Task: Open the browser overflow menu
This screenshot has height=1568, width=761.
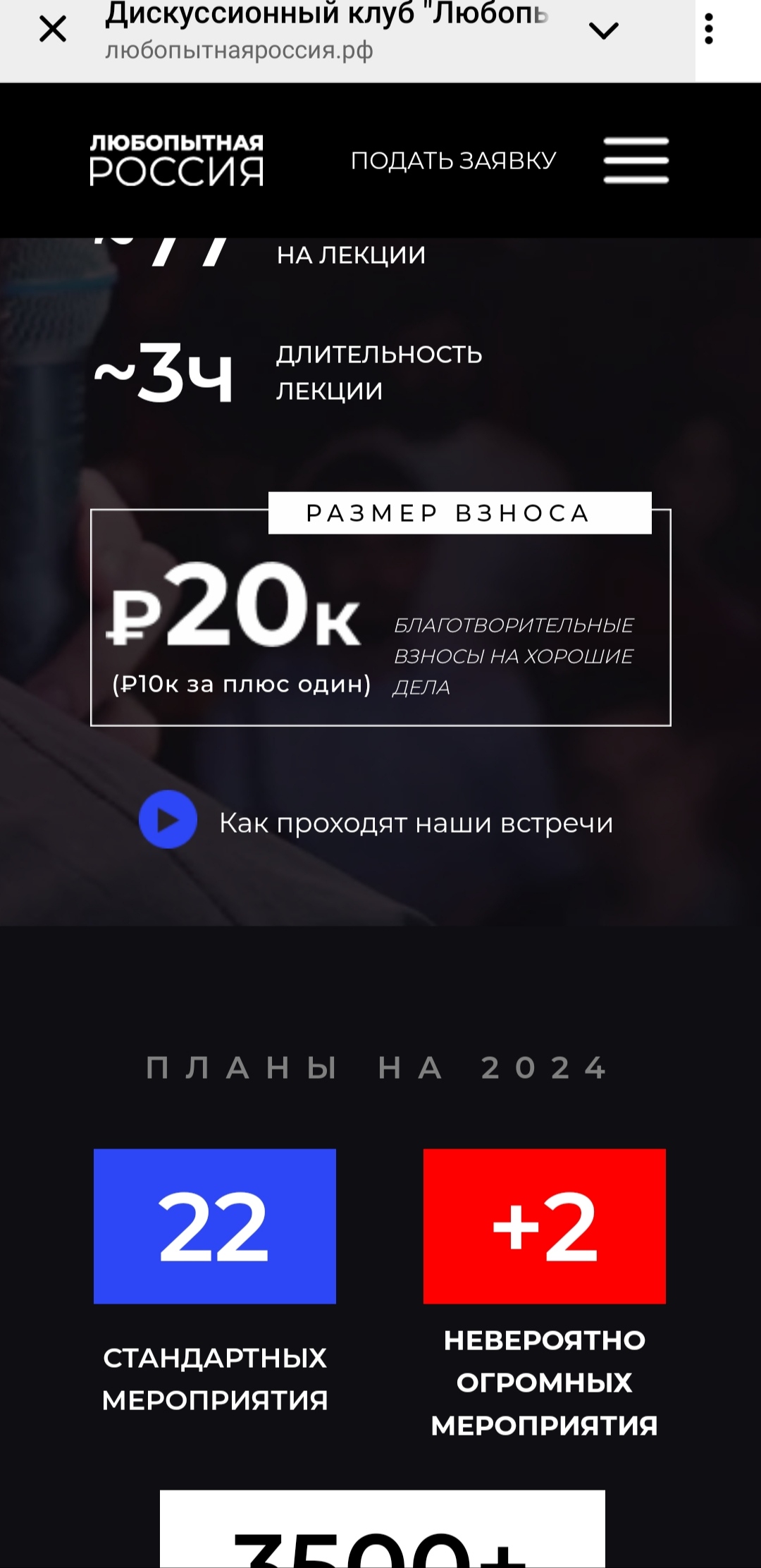Action: pyautogui.click(x=709, y=30)
